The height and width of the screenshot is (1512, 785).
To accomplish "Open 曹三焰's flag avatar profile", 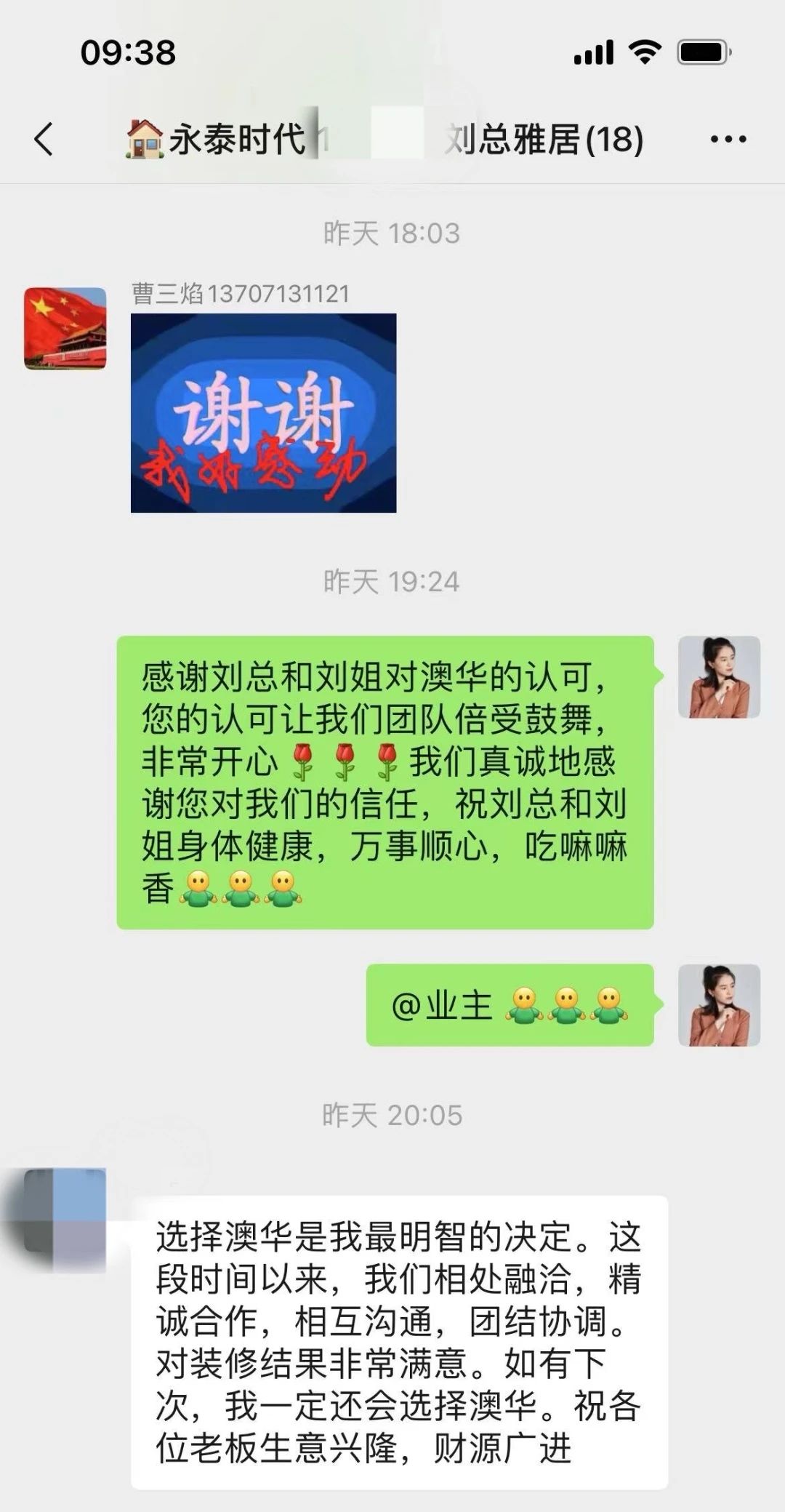I will pyautogui.click(x=65, y=328).
